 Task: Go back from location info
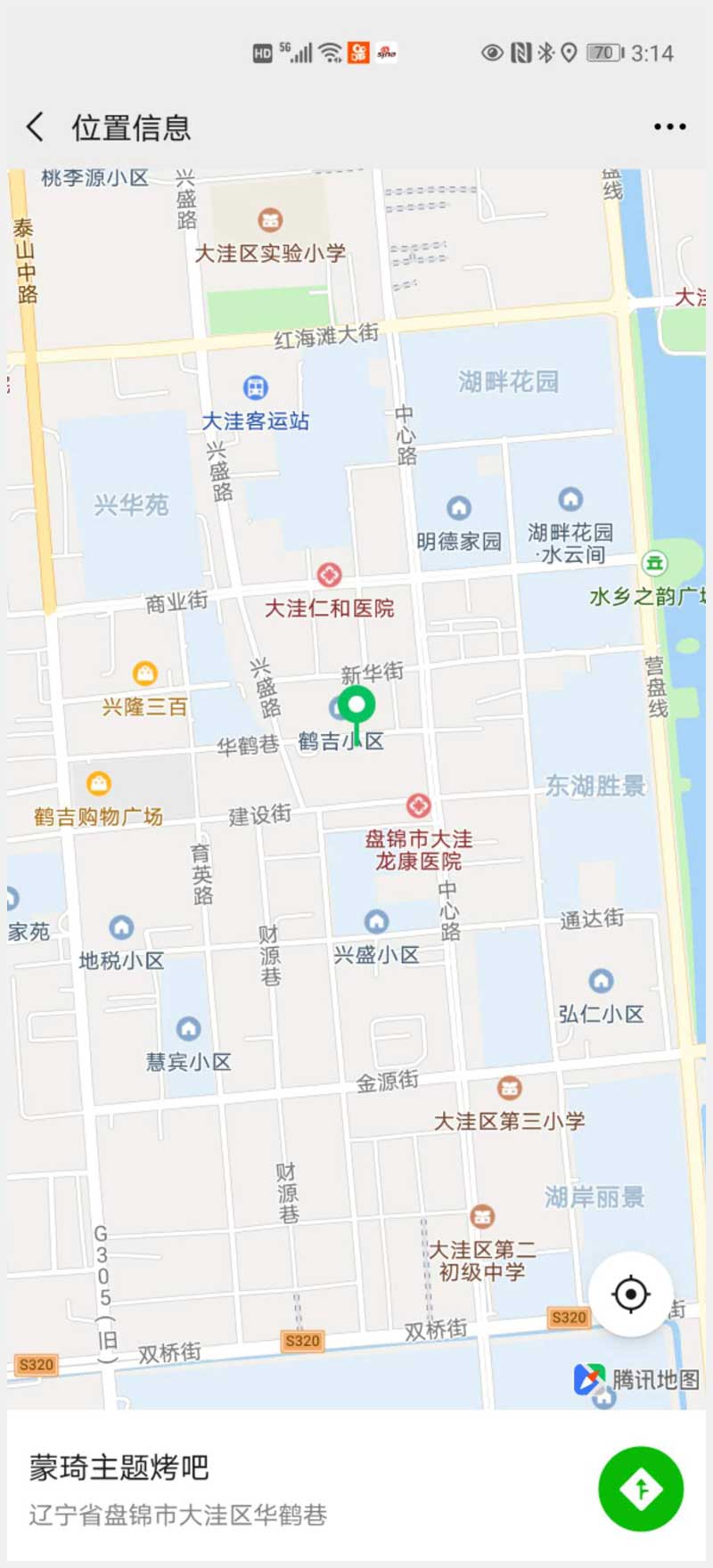pyautogui.click(x=36, y=127)
